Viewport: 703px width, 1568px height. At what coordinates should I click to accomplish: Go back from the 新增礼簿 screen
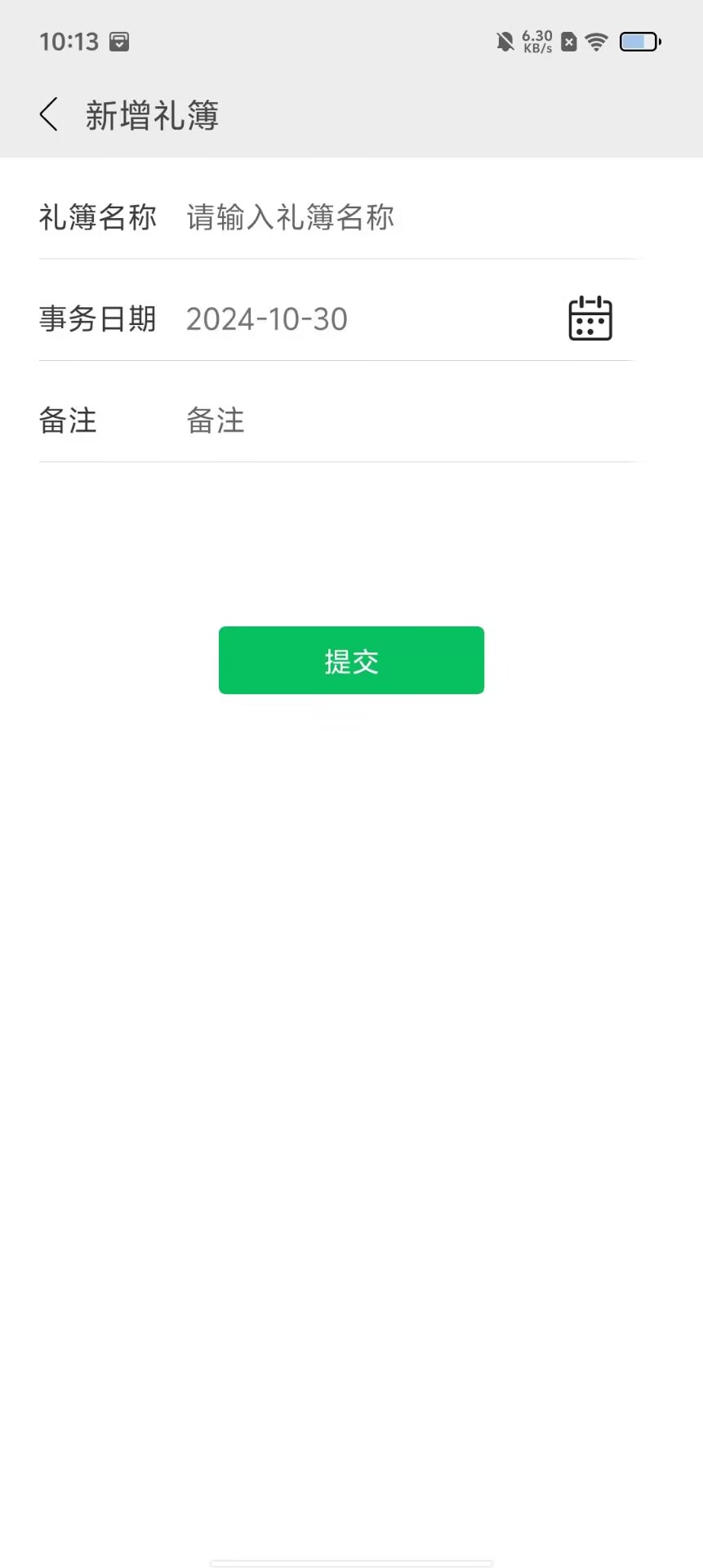pos(49,114)
